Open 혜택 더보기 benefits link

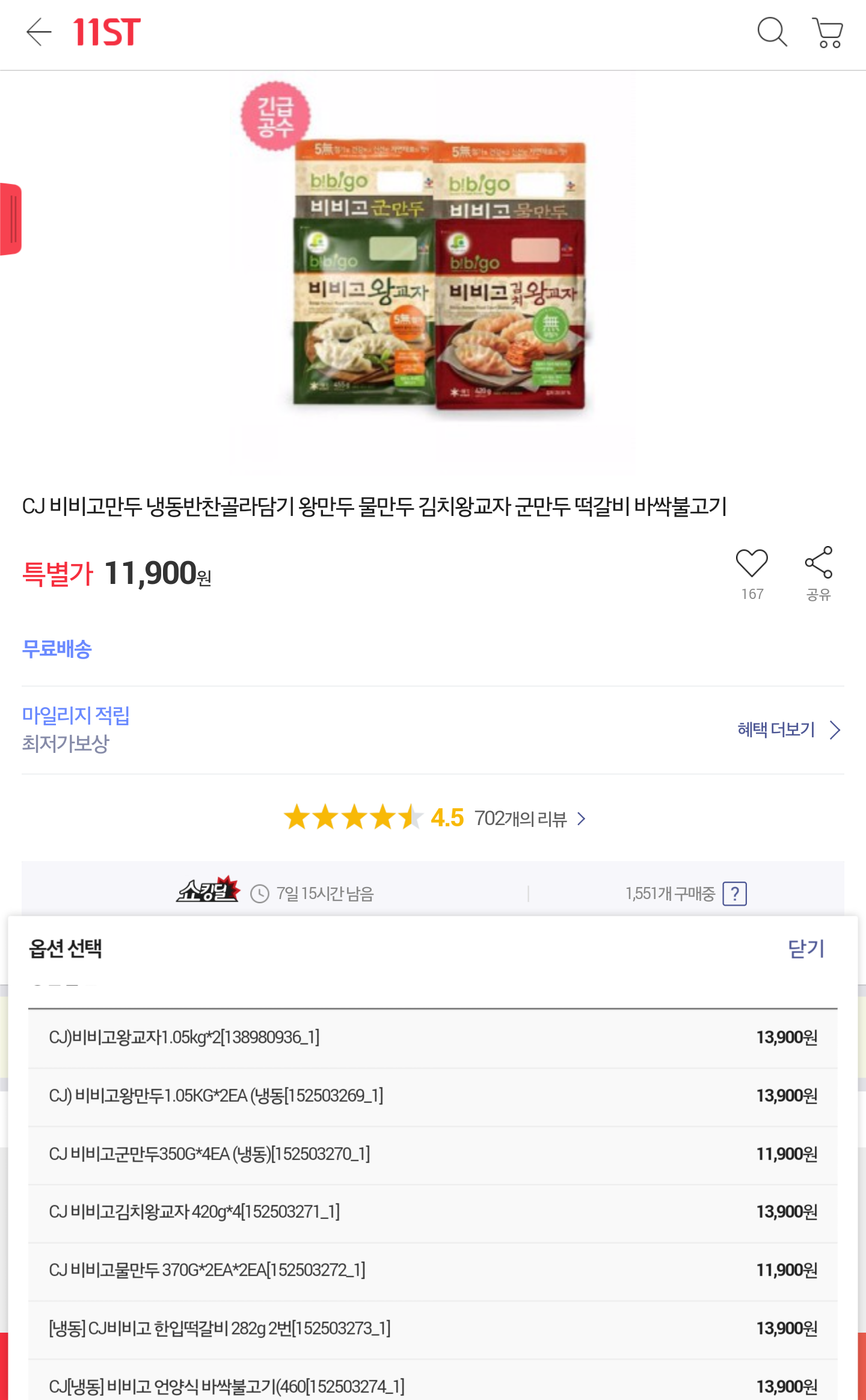point(788,730)
